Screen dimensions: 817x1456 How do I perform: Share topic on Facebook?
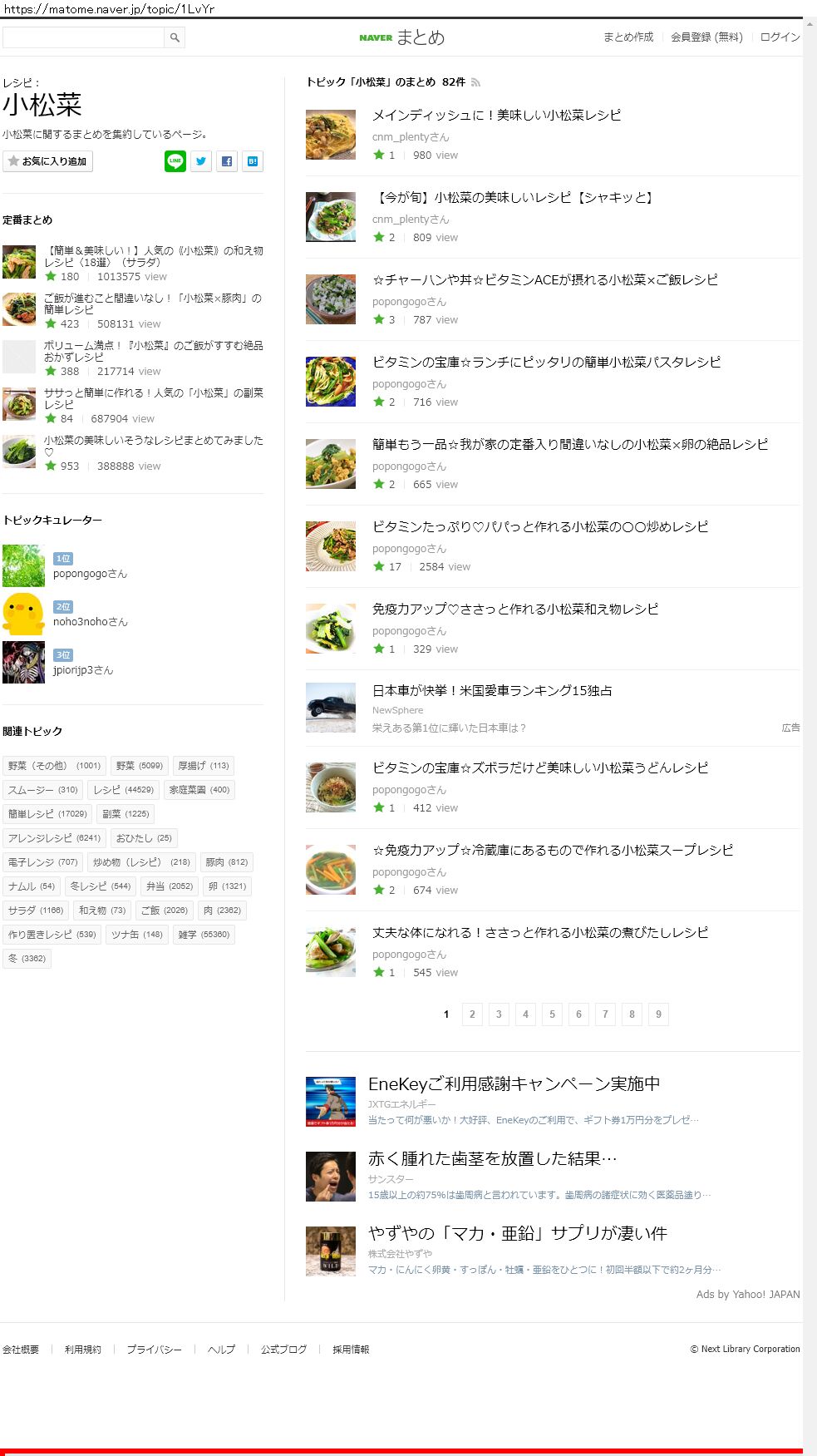(x=227, y=161)
